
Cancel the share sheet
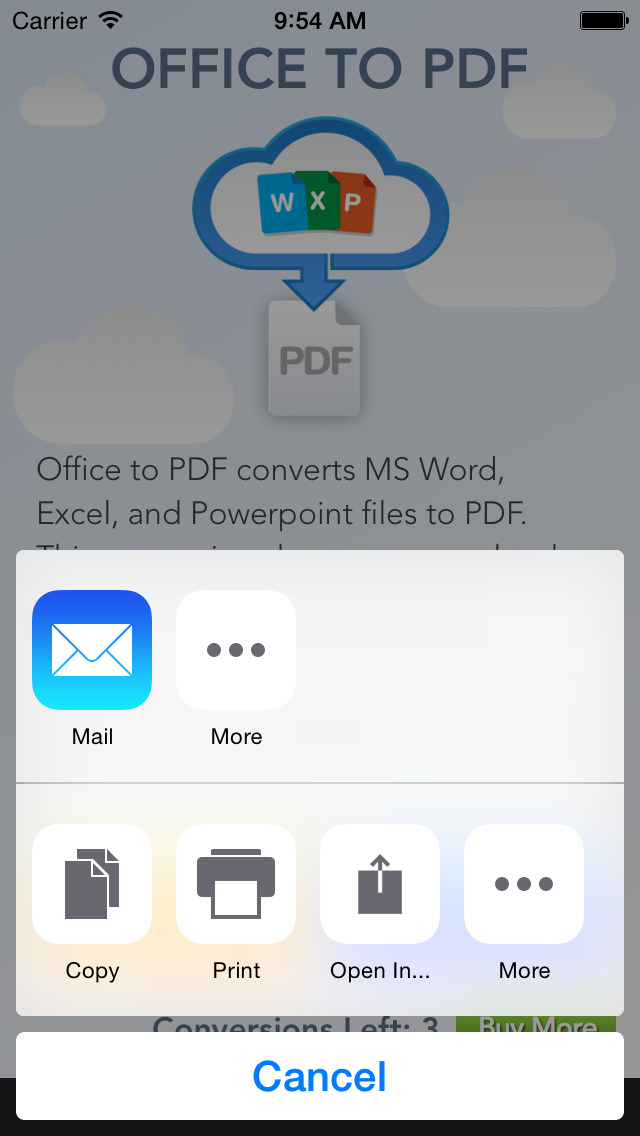(320, 1076)
